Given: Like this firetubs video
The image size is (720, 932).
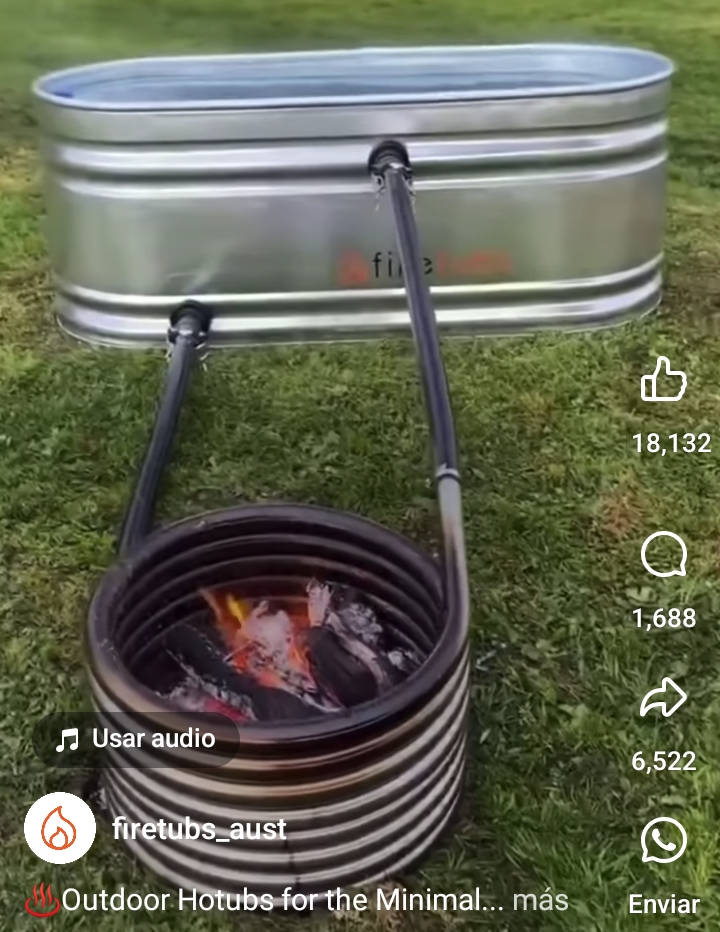Looking at the screenshot, I should click(x=664, y=381).
